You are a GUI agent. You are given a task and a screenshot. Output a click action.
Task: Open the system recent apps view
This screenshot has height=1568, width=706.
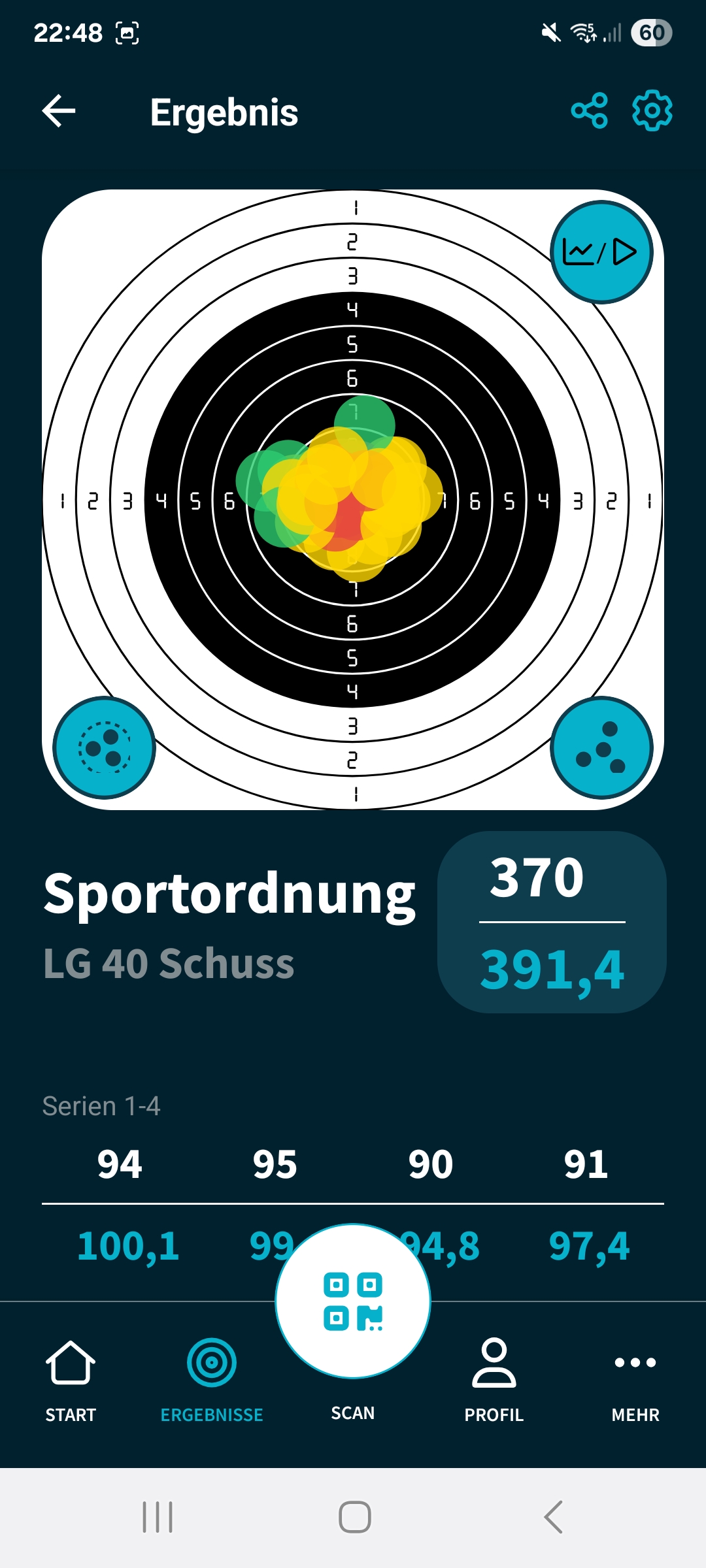[x=158, y=1516]
